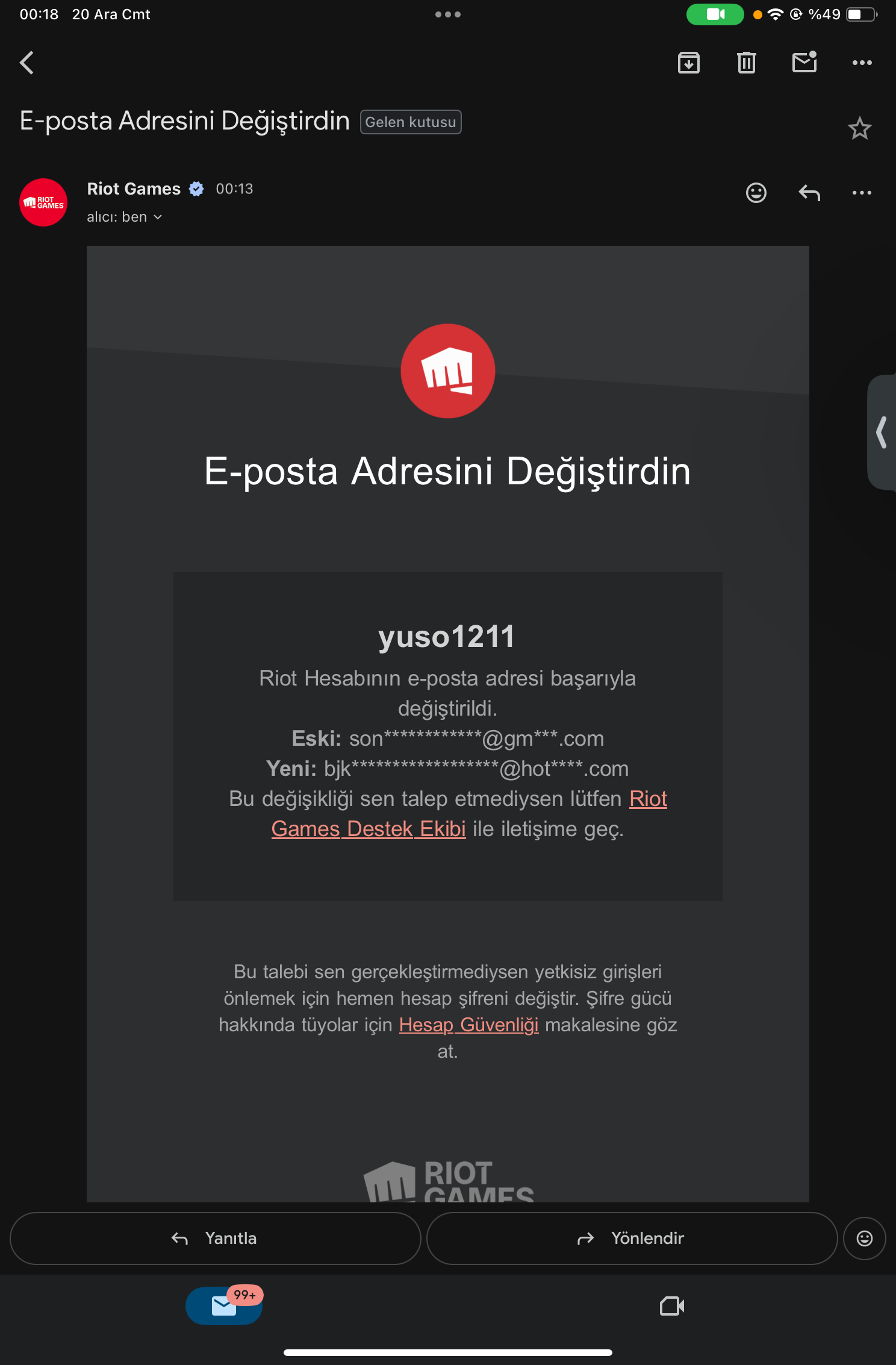Tap the Gelen kutusu label chip
Image resolution: width=896 pixels, height=1365 pixels.
point(411,122)
